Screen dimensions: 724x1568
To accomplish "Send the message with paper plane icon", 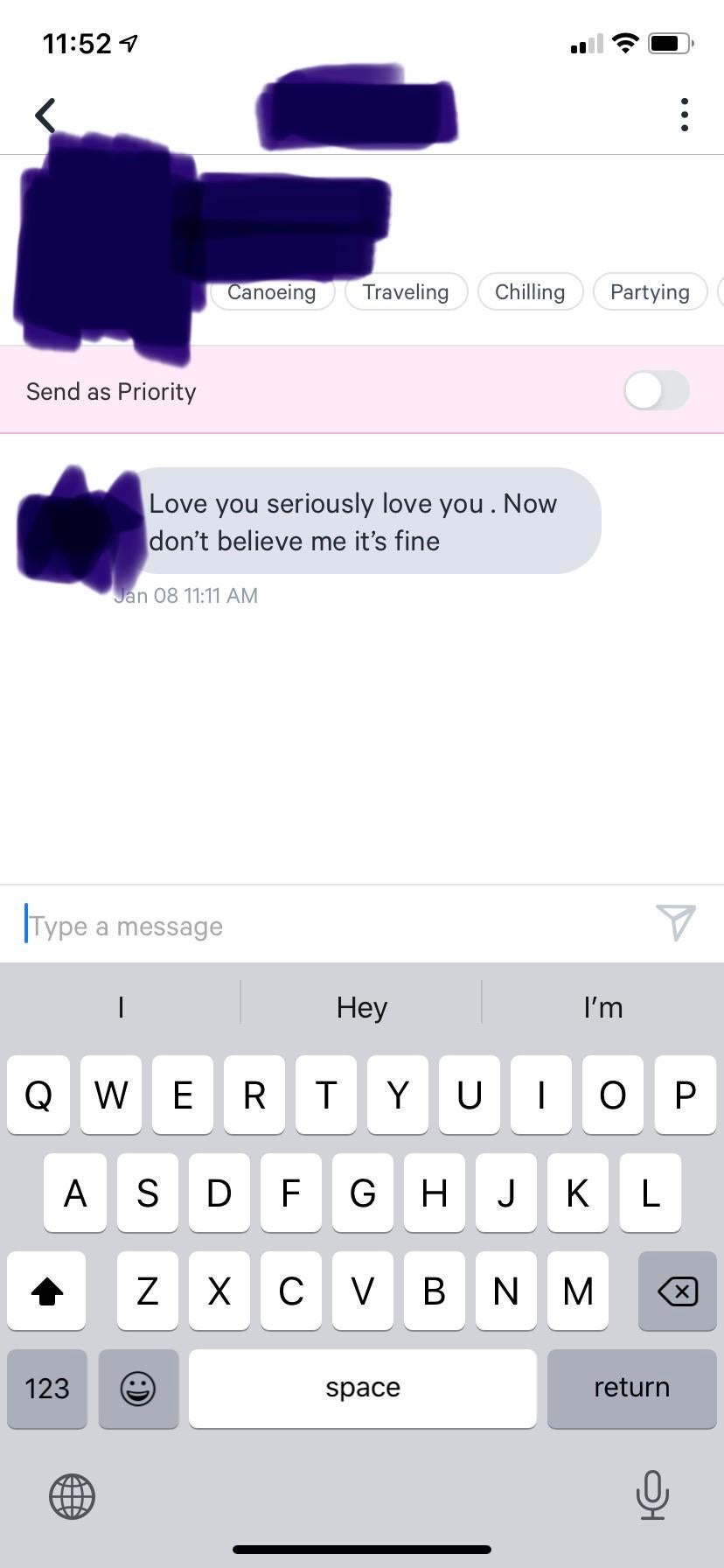I will (675, 922).
